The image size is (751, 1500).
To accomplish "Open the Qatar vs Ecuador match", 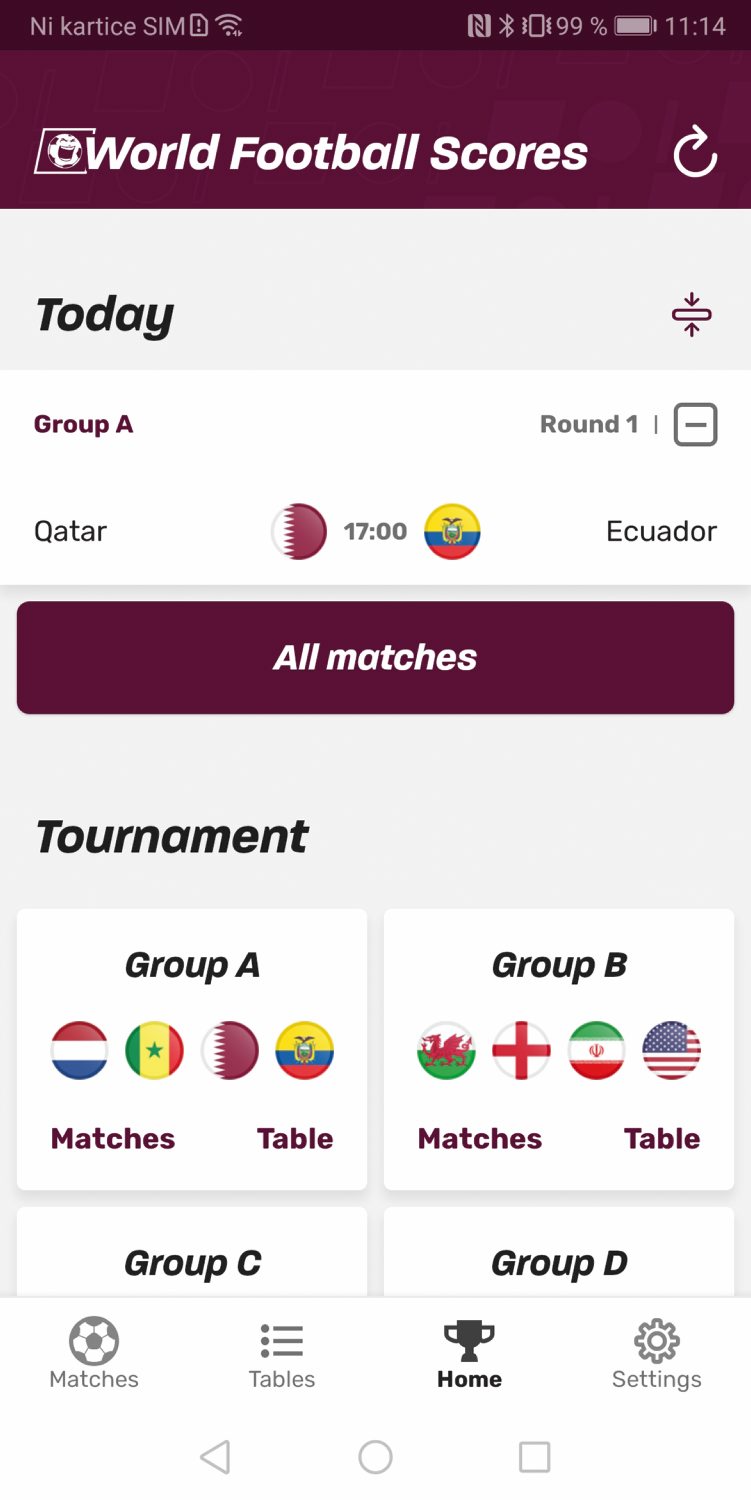I will (x=375, y=531).
